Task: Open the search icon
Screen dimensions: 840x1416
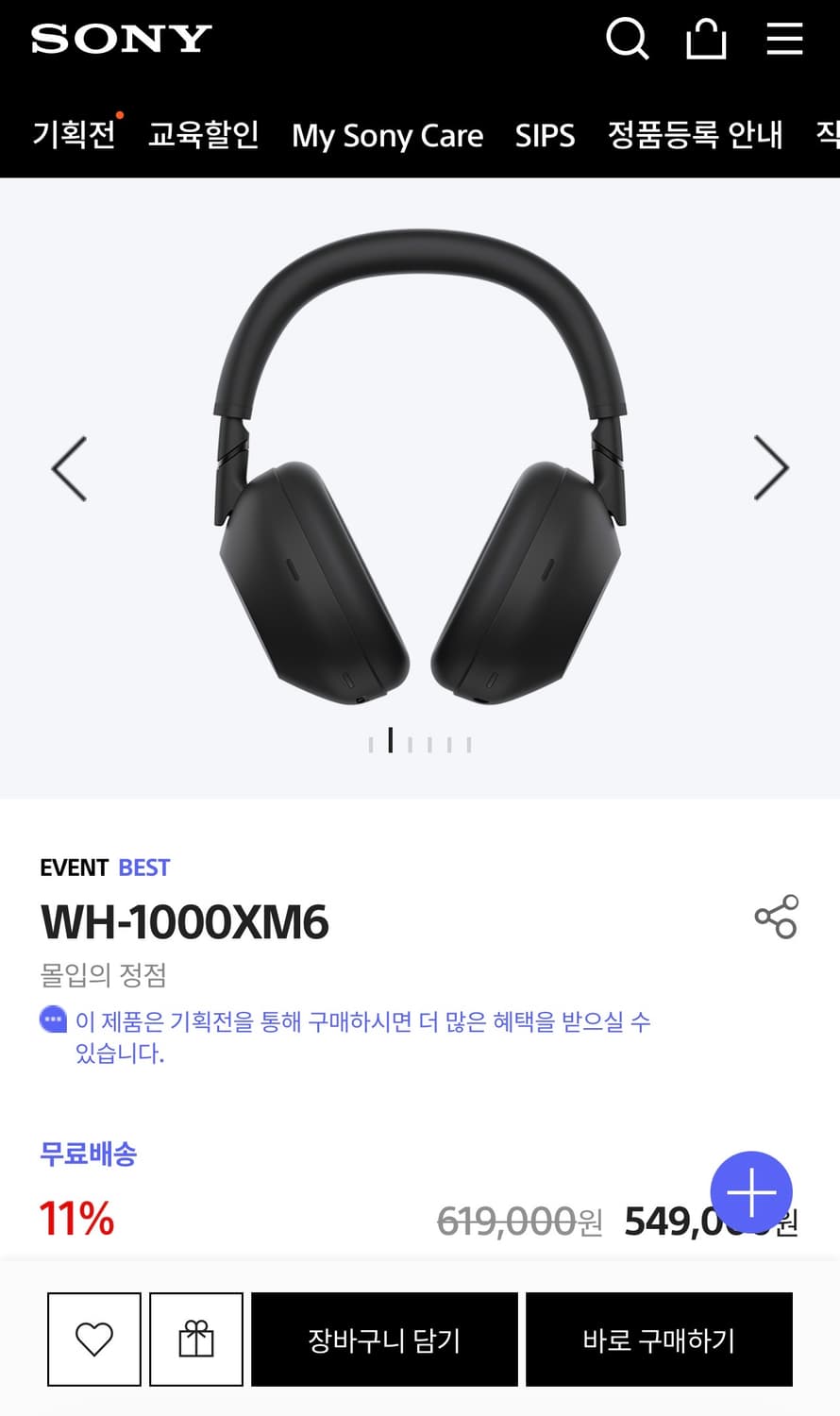Action: pos(627,40)
